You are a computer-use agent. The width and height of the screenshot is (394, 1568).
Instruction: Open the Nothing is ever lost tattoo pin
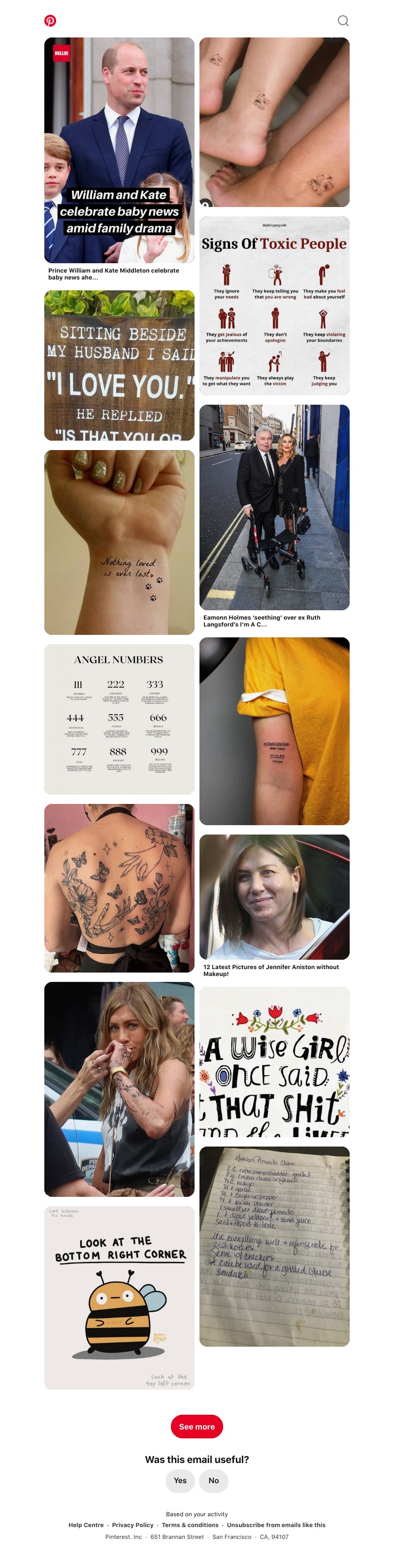pyautogui.click(x=119, y=542)
